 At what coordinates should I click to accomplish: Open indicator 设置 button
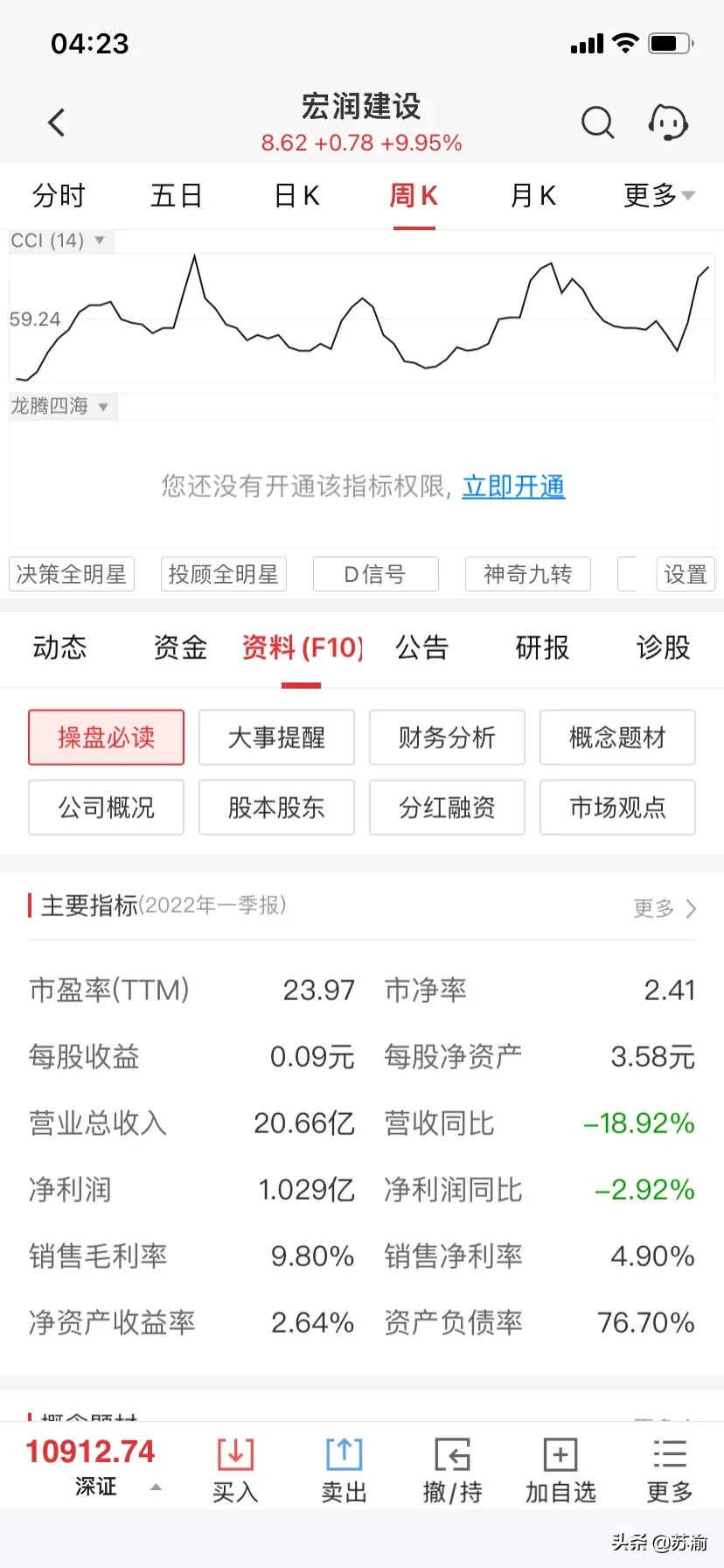685,574
